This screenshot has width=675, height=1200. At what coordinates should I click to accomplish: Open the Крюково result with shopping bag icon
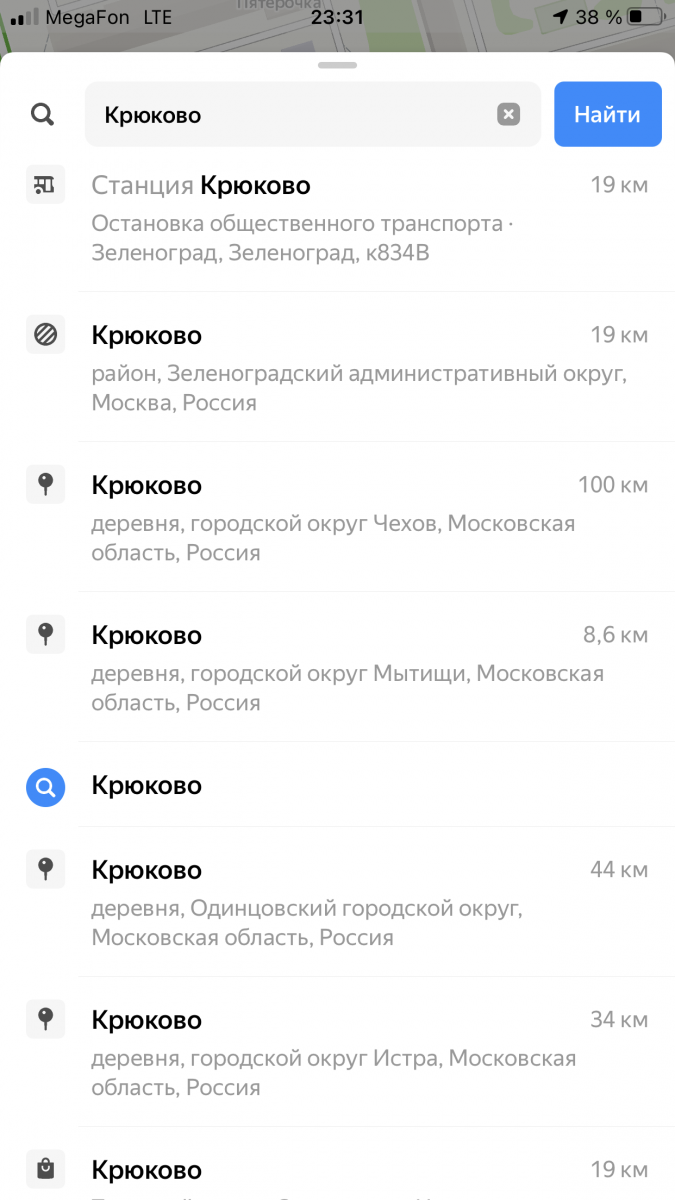pos(340,1170)
